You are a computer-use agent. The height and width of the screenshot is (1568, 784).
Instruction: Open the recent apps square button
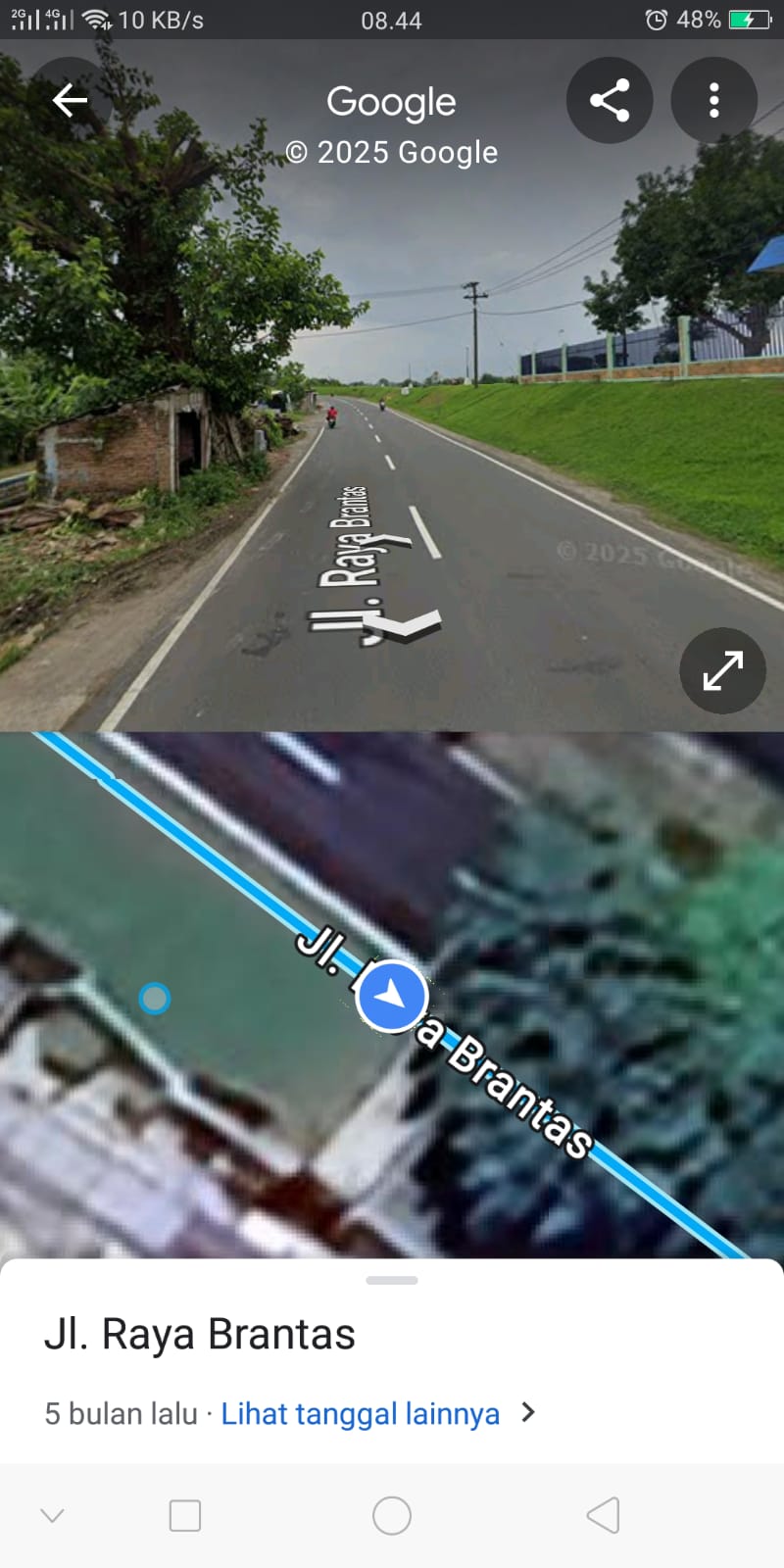185,1515
